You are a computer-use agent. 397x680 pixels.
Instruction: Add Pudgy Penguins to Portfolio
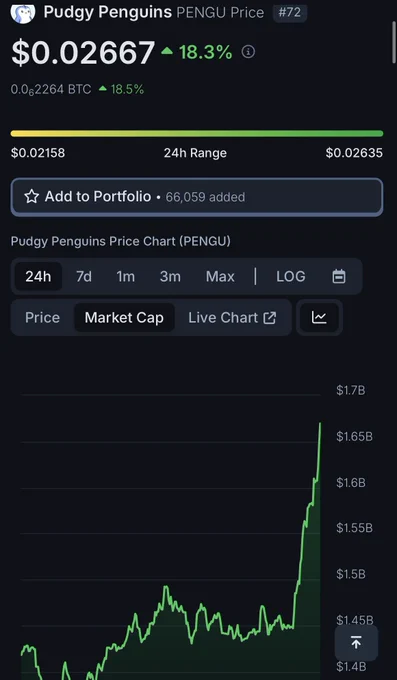point(197,197)
